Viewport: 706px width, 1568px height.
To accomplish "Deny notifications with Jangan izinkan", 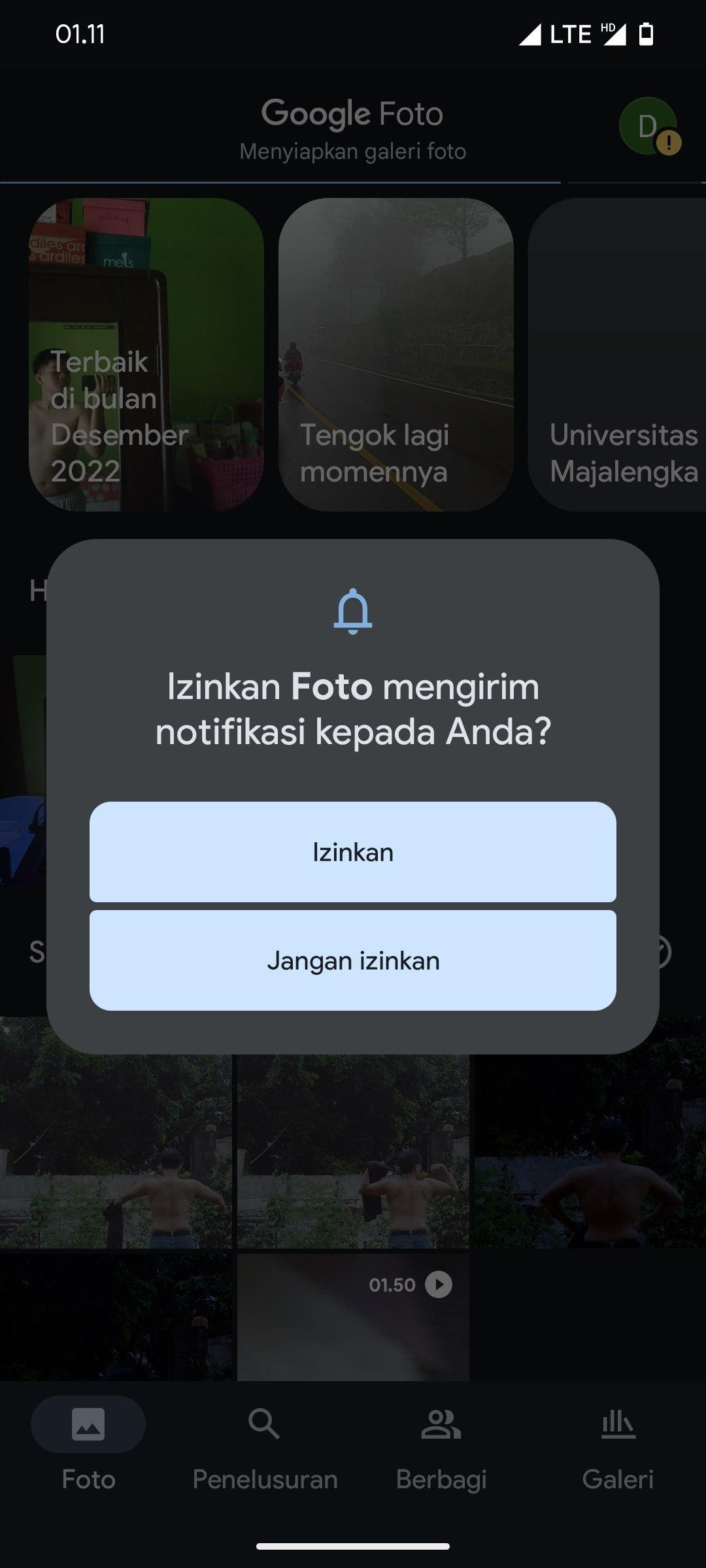I will (353, 960).
